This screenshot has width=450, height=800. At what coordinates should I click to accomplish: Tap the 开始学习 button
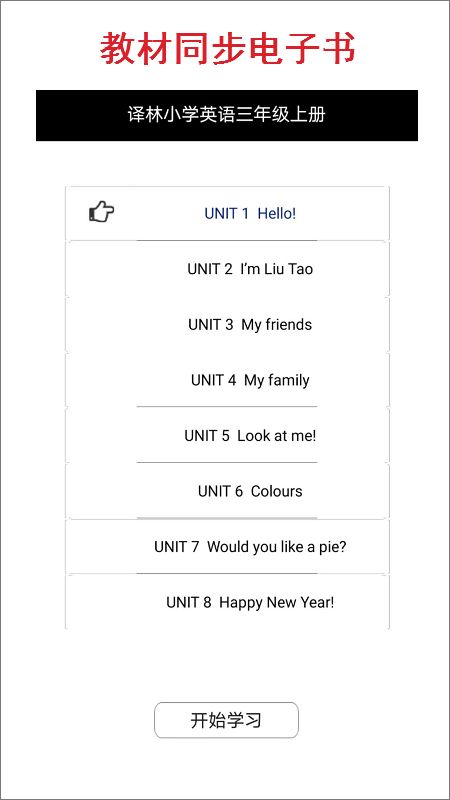226,720
